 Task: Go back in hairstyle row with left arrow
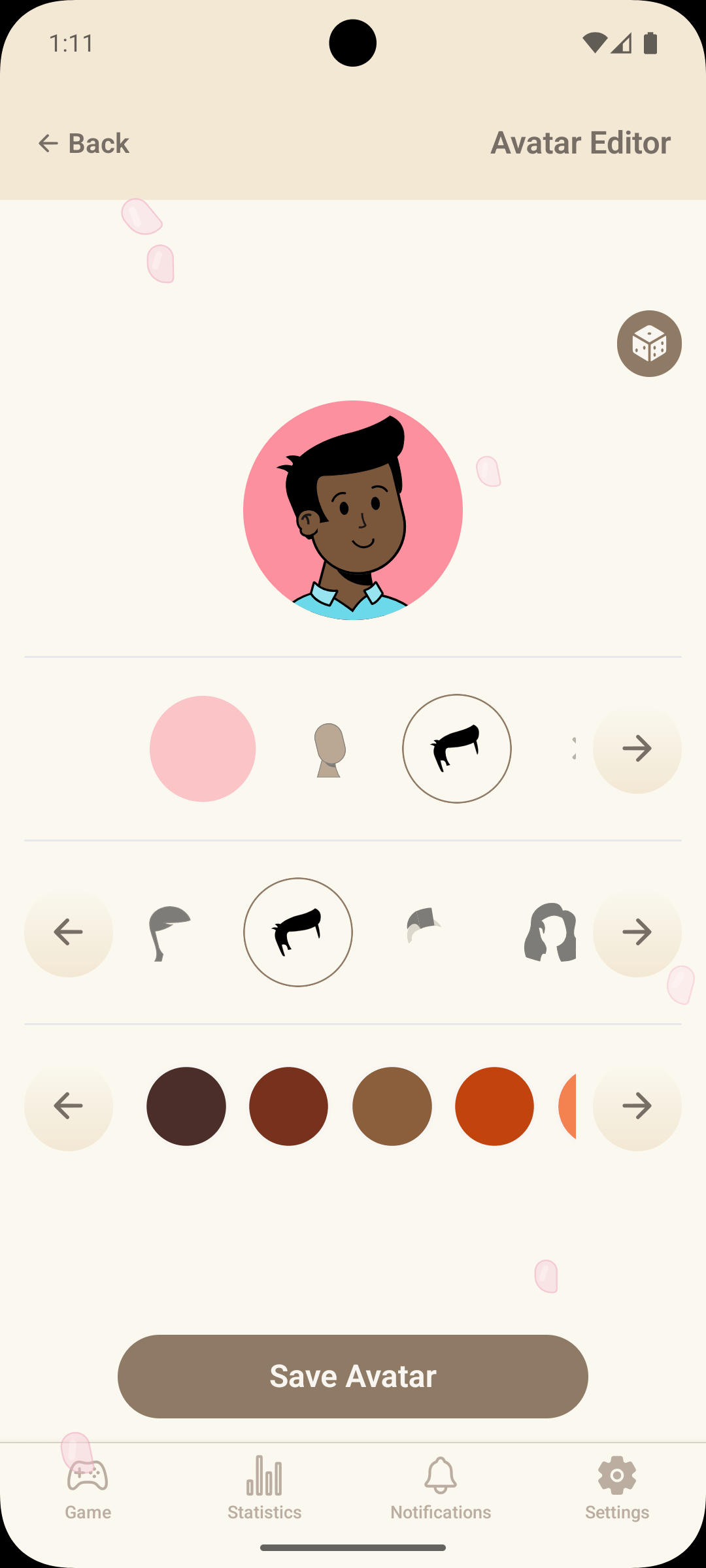click(68, 932)
